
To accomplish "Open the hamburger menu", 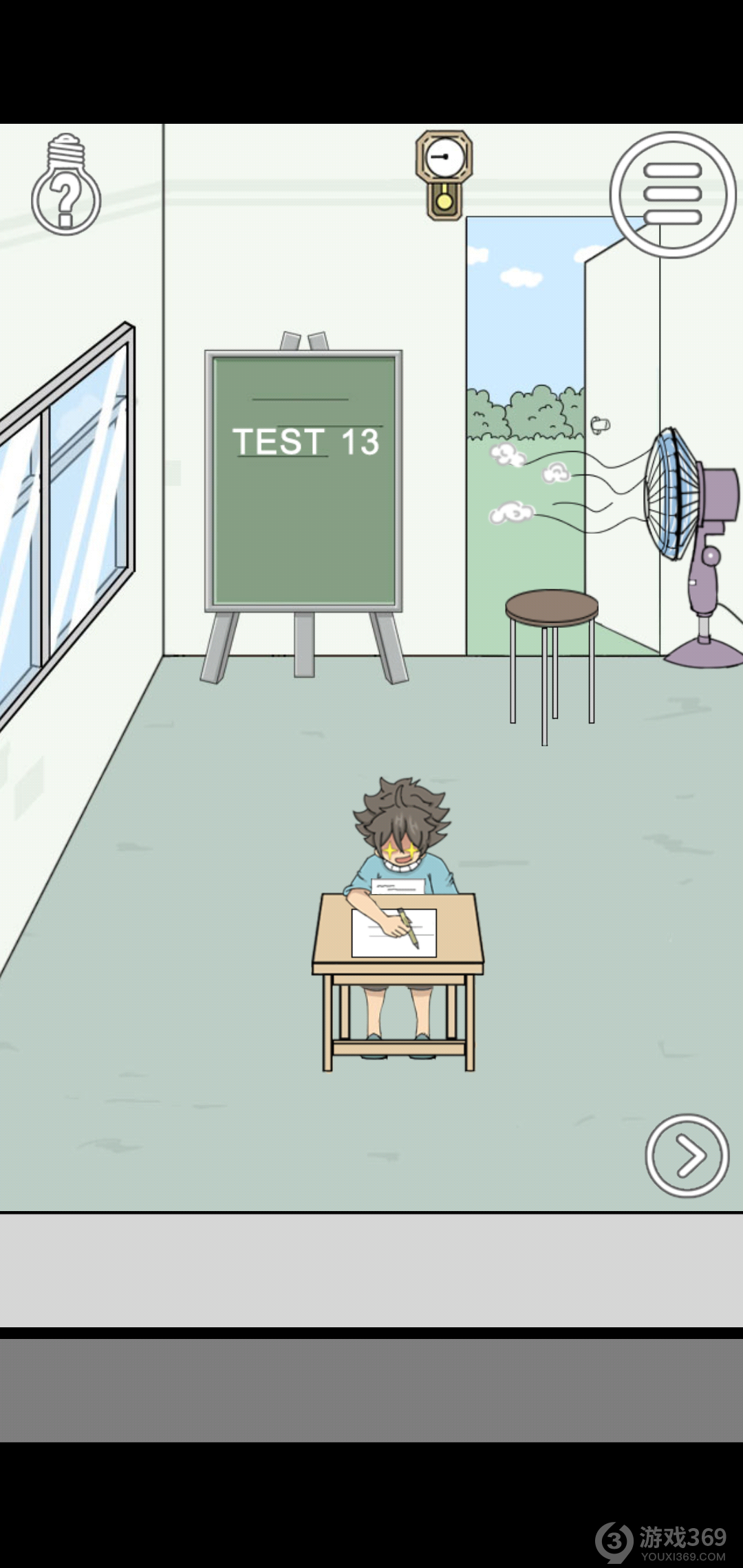I will tap(672, 195).
